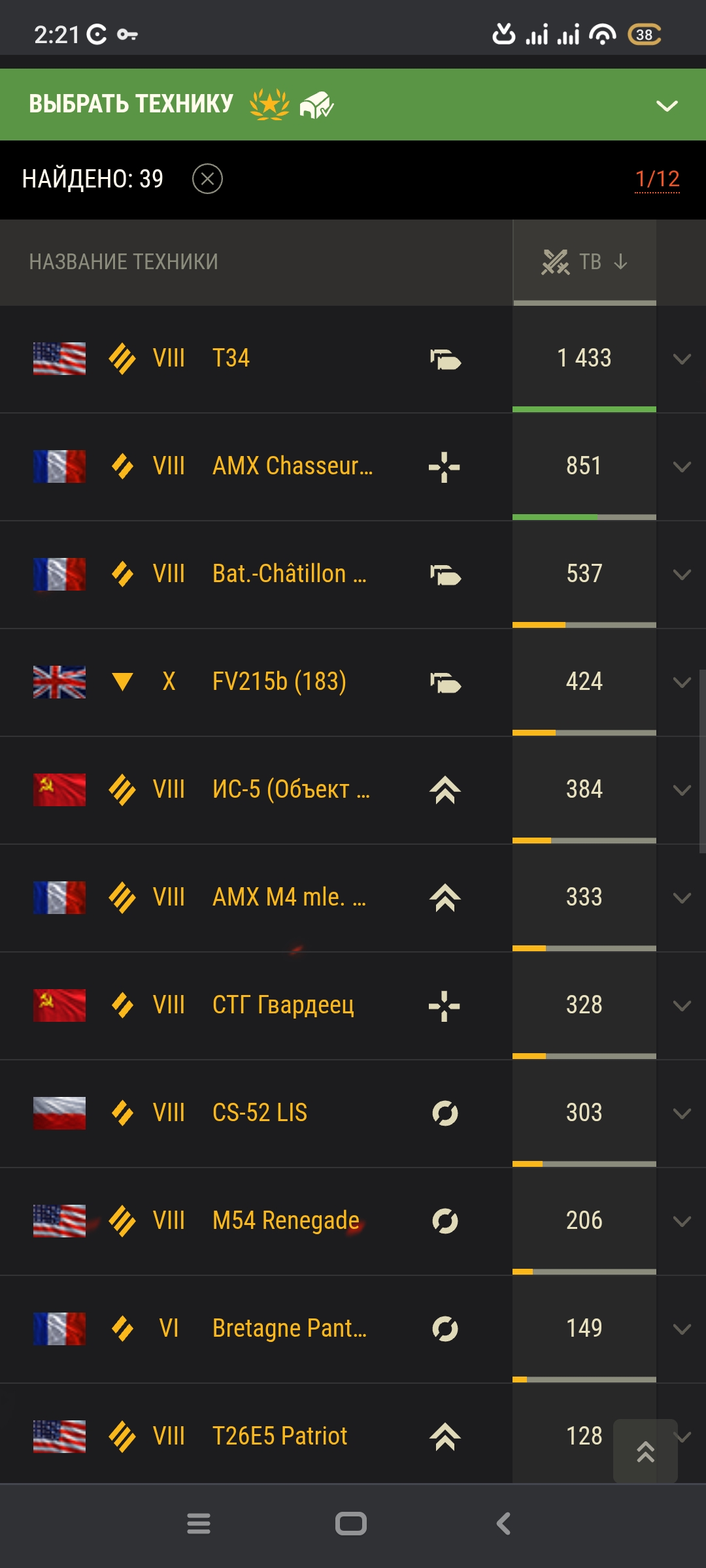Expand the AMX M4 mle. row
This screenshot has width=706, height=1568.
tap(682, 898)
